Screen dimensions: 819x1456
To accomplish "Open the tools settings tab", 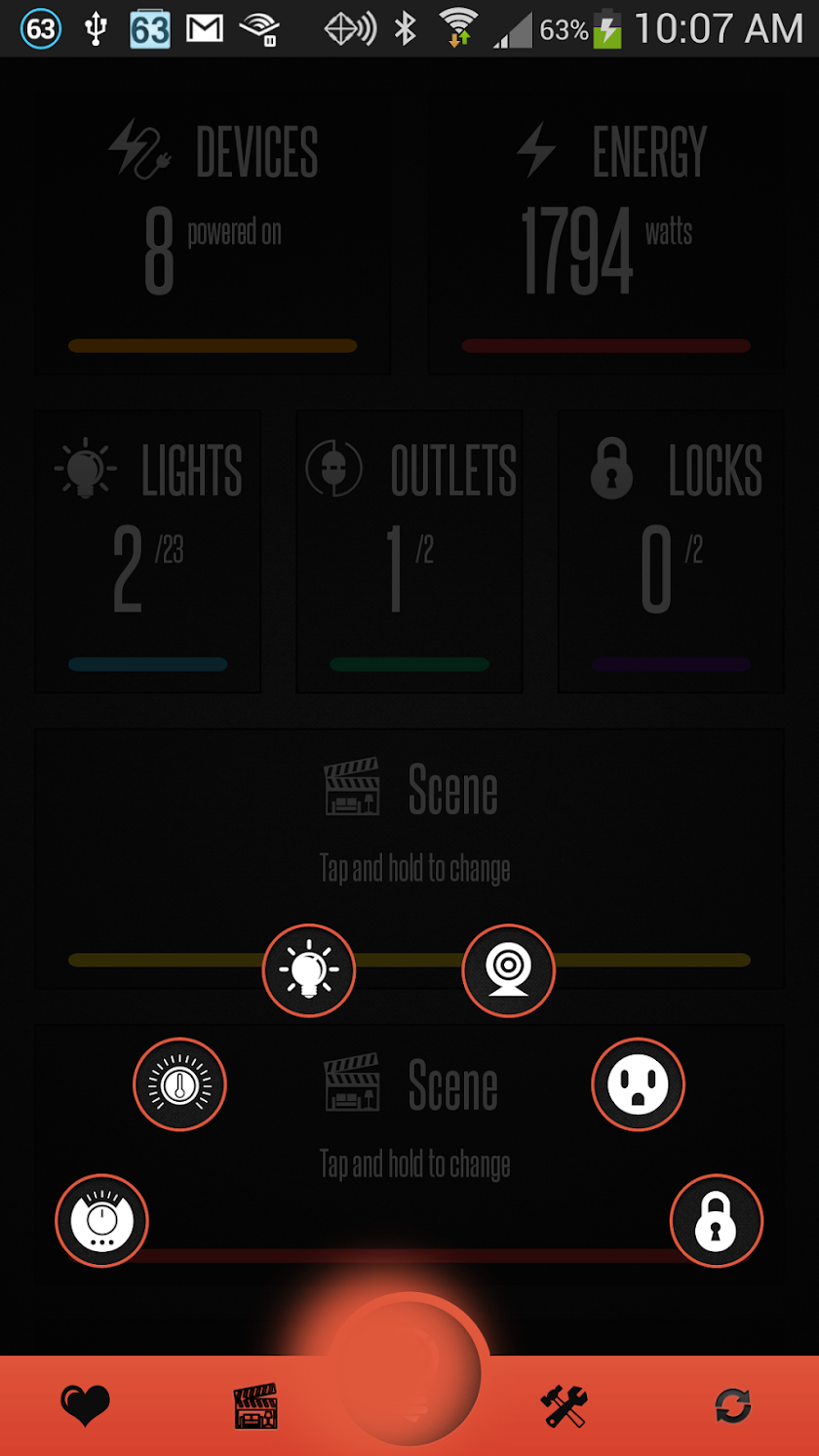I will pyautogui.click(x=565, y=1406).
